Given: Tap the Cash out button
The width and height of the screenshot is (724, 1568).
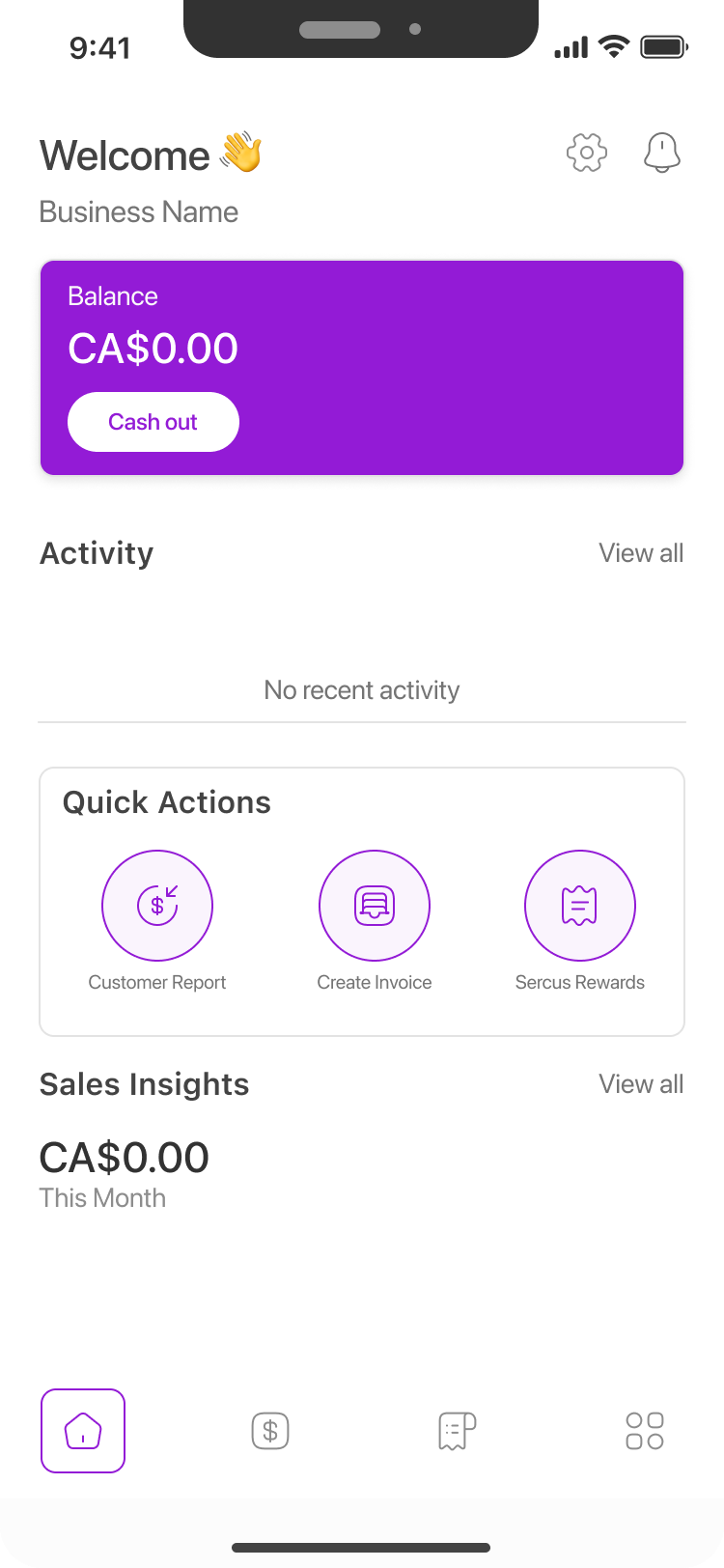Looking at the screenshot, I should click(153, 422).
